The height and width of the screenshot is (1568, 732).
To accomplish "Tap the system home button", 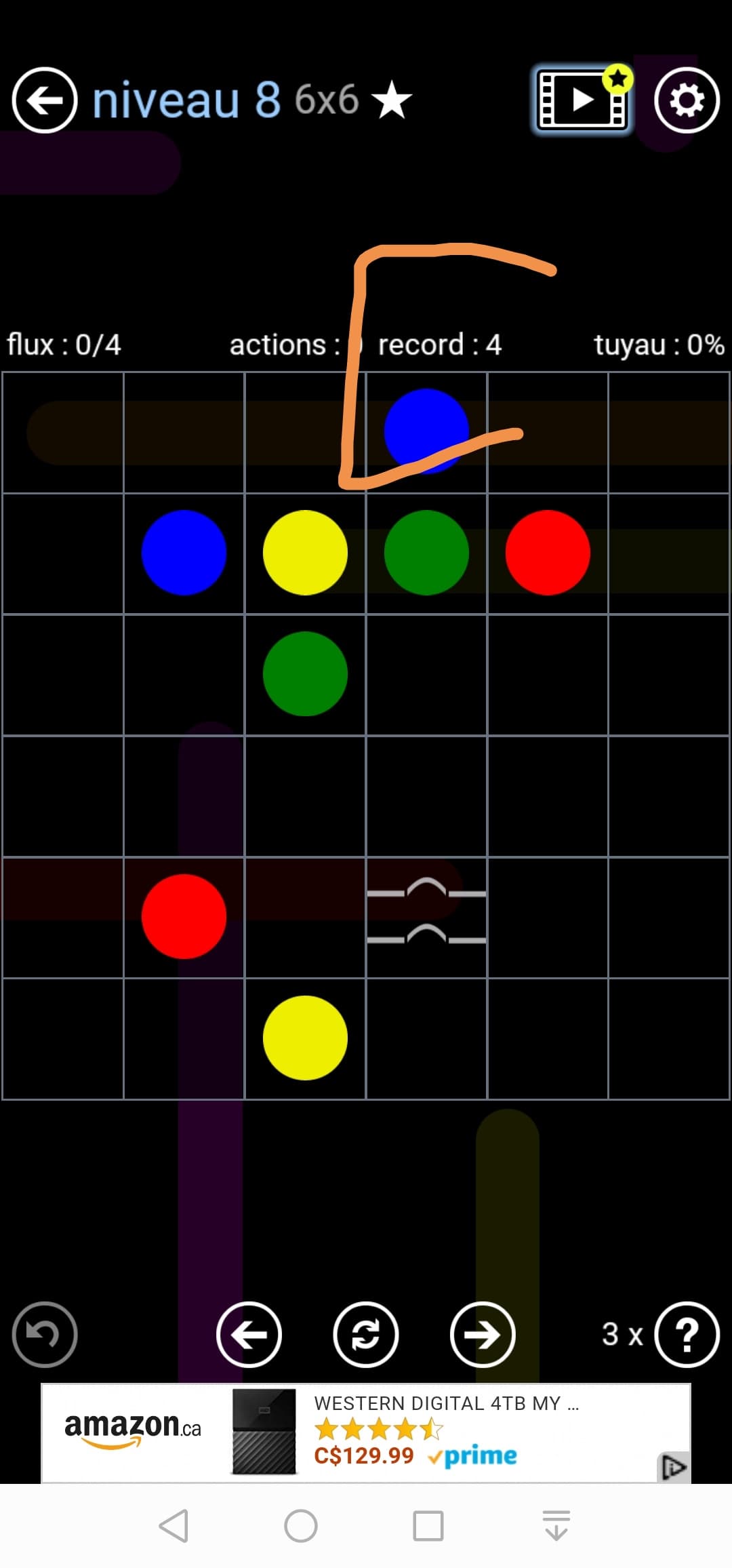I will pos(301,1526).
